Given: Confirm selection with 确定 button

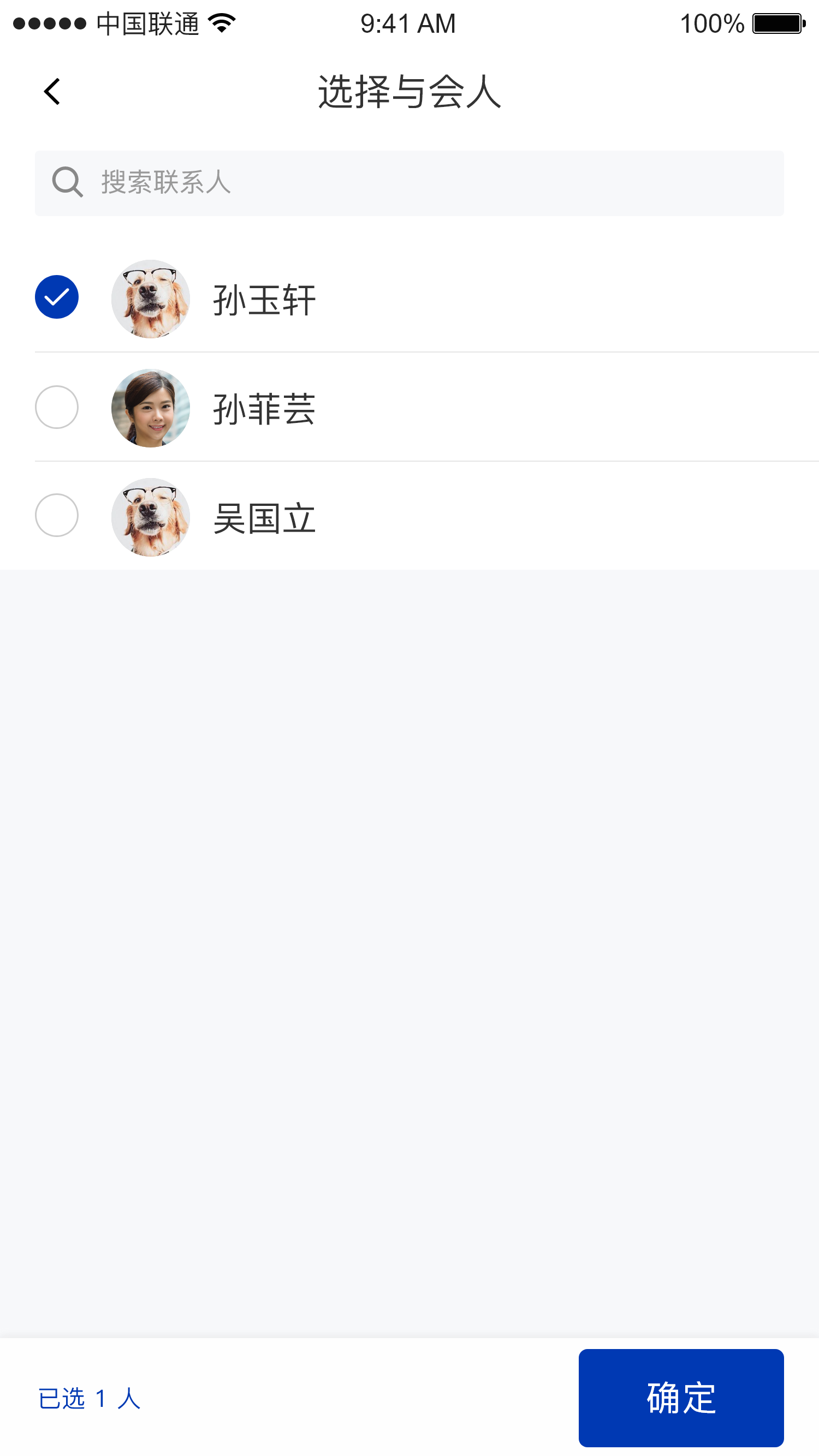Looking at the screenshot, I should pos(680,1397).
